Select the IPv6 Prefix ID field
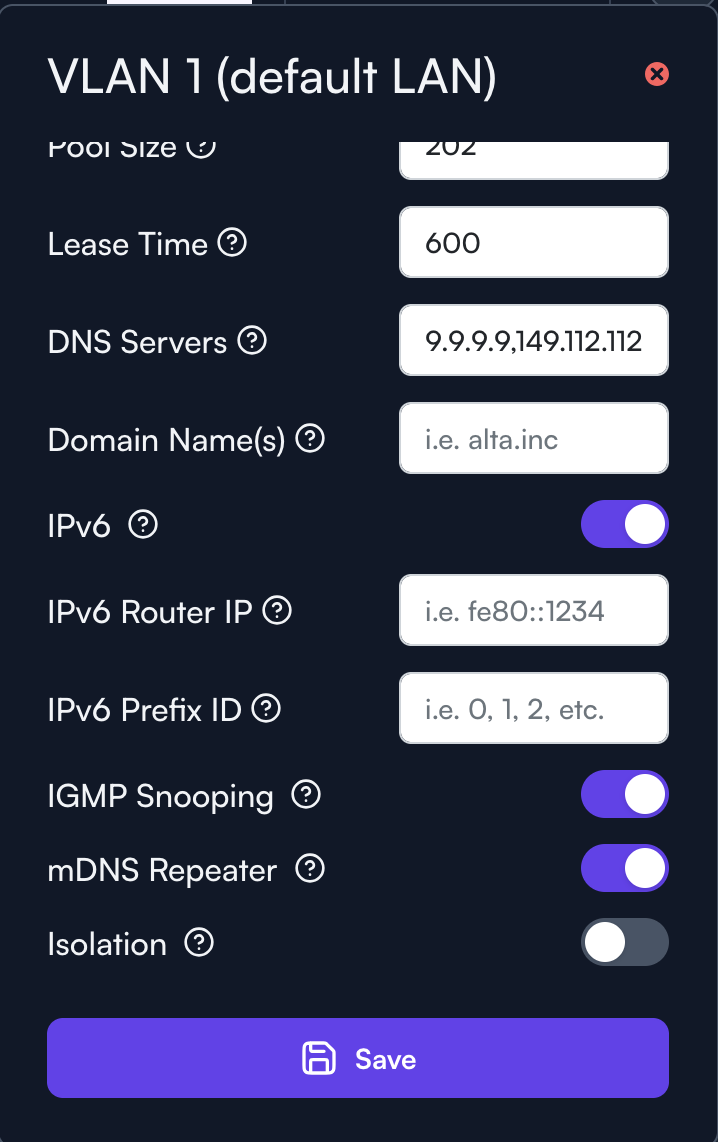 pos(533,708)
